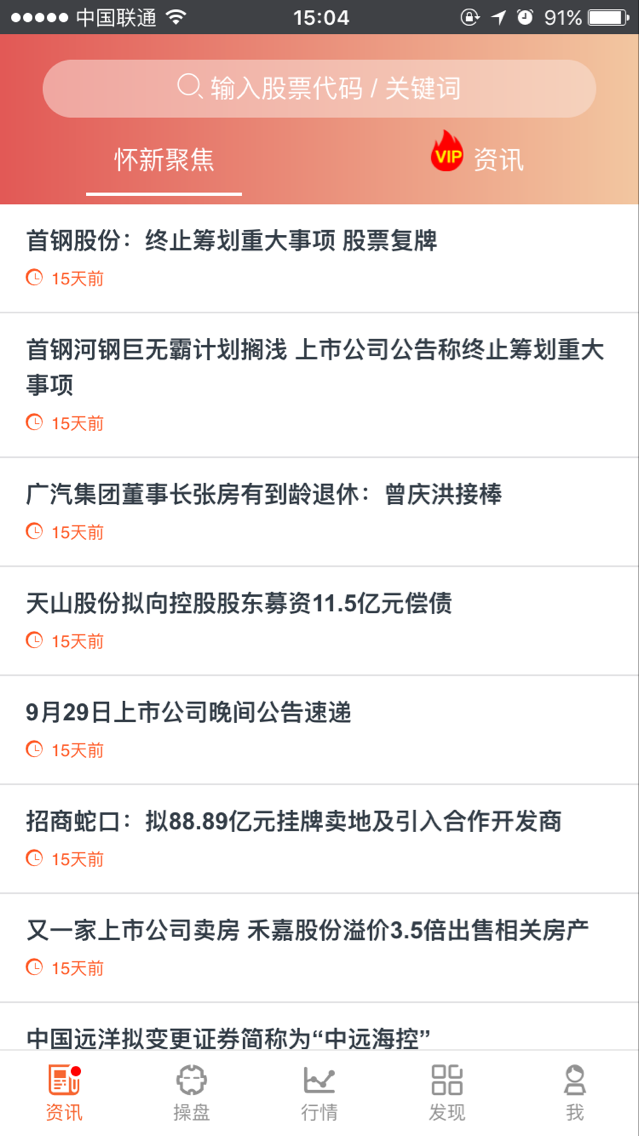Switch to the VIP 资讯 tab
The width and height of the screenshot is (639, 1136).
[477, 159]
